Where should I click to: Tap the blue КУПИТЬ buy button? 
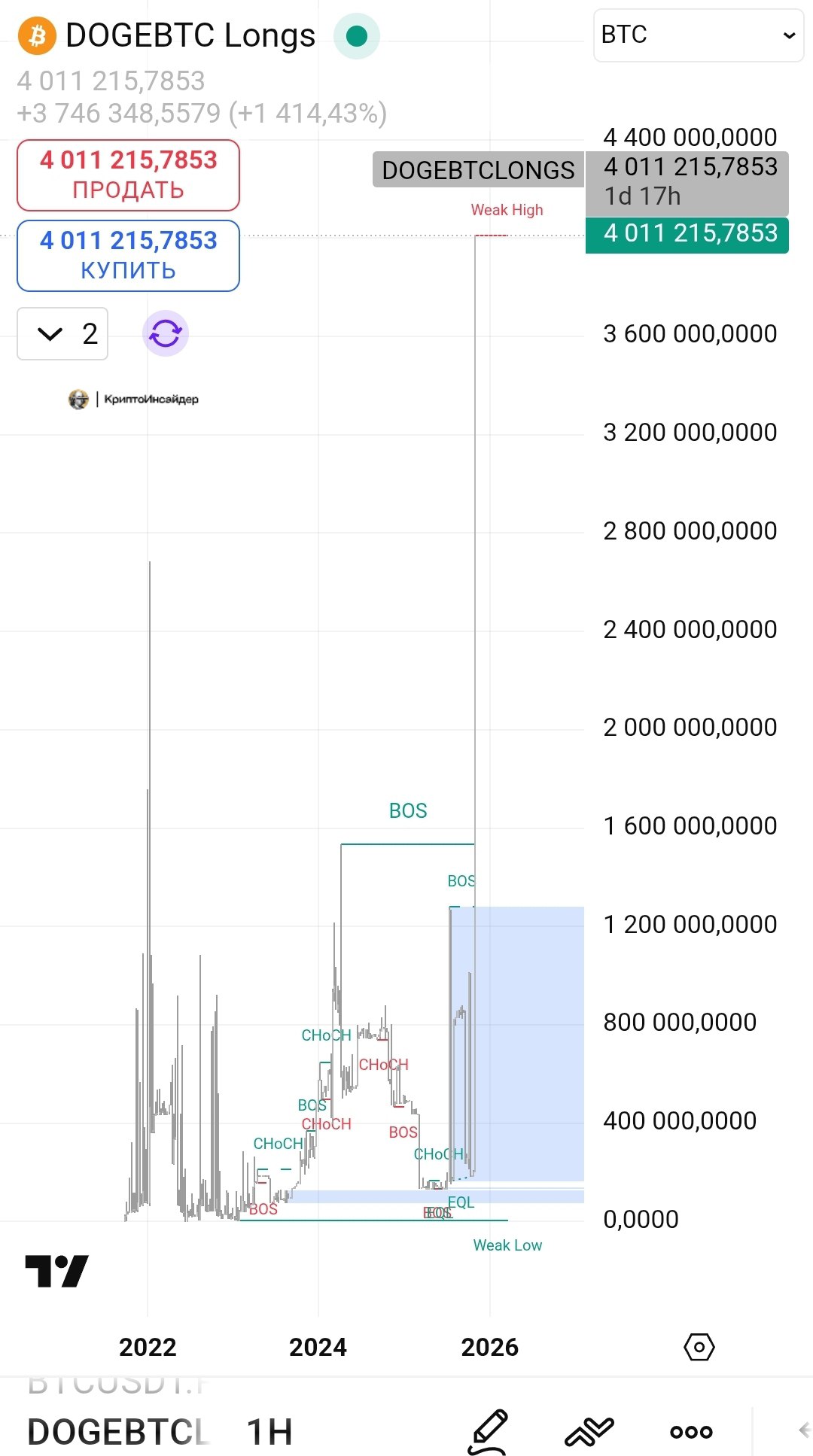pos(128,255)
